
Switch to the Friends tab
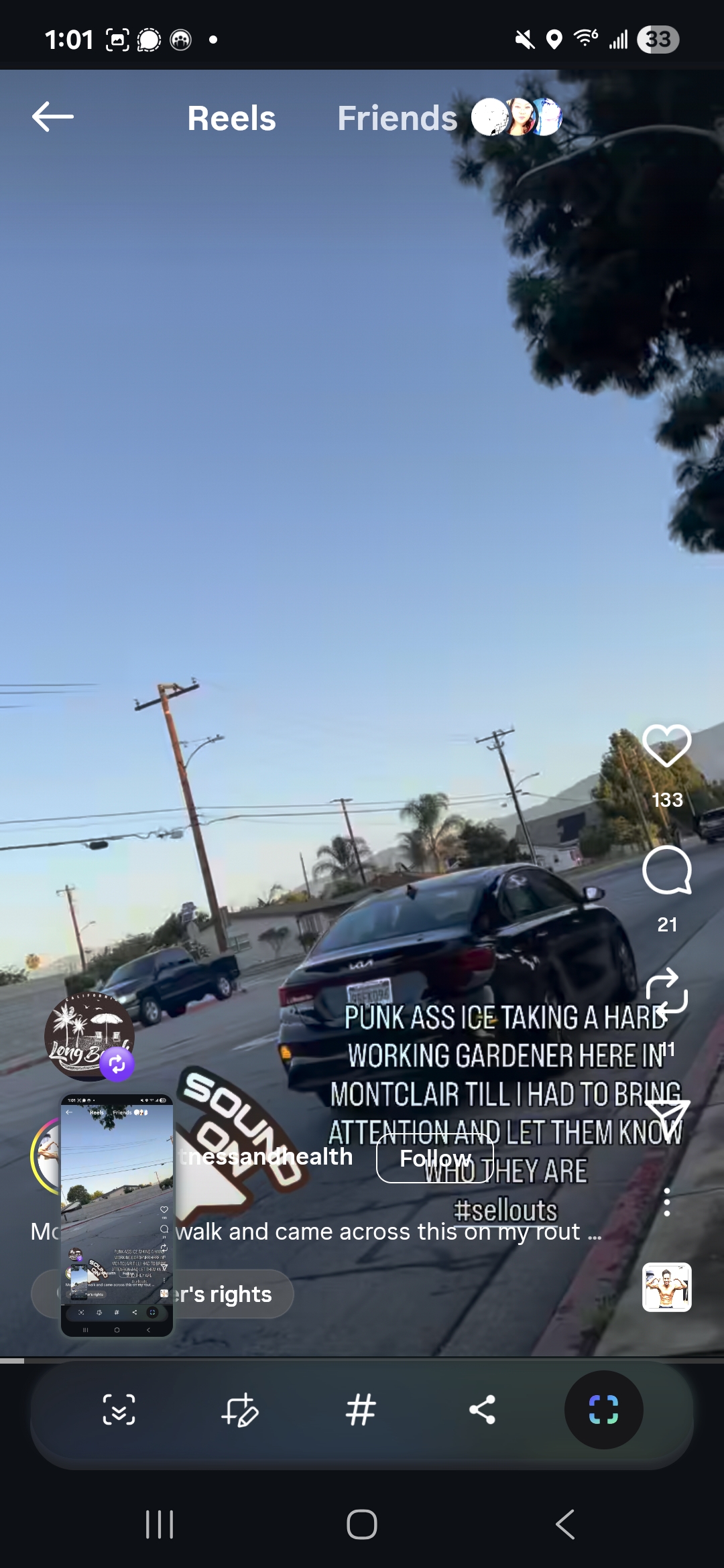click(397, 119)
